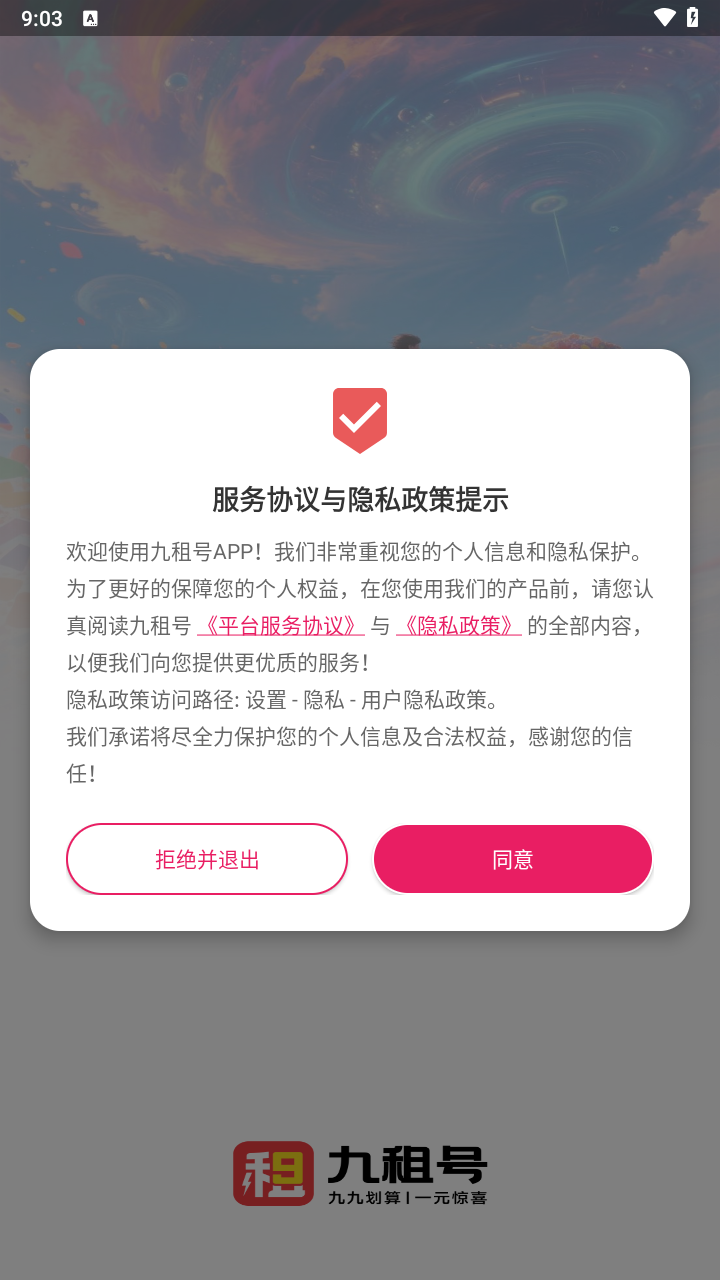The image size is (720, 1280).
Task: Open the 《隐私政策》 privacy policy link
Action: pyautogui.click(x=460, y=624)
